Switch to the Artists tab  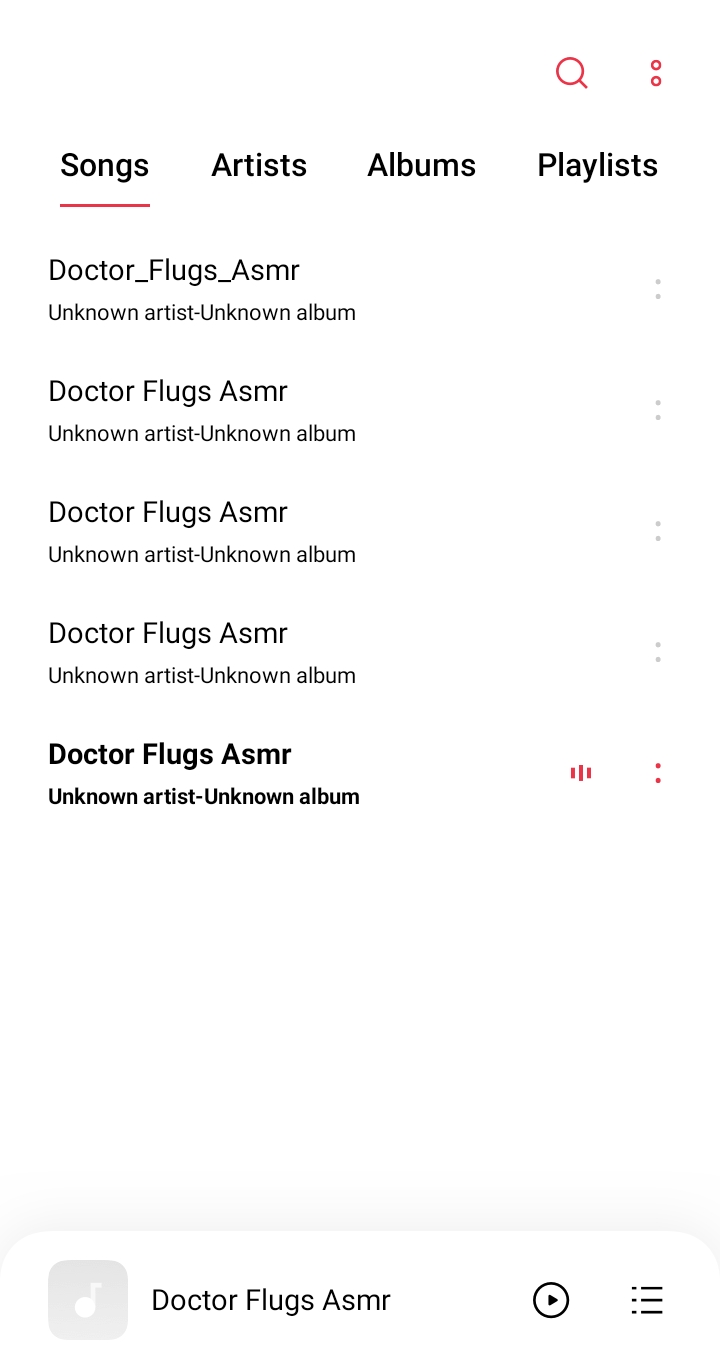tap(259, 165)
